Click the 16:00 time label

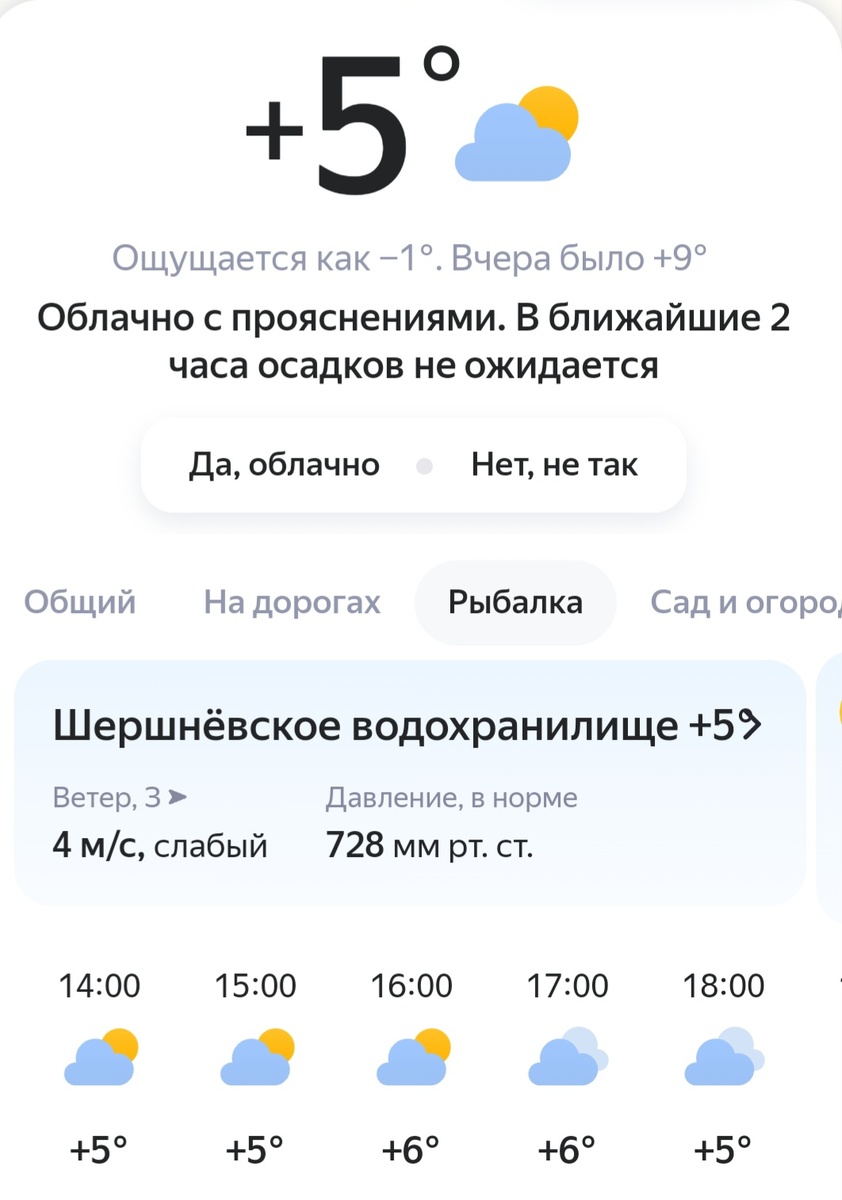(412, 986)
